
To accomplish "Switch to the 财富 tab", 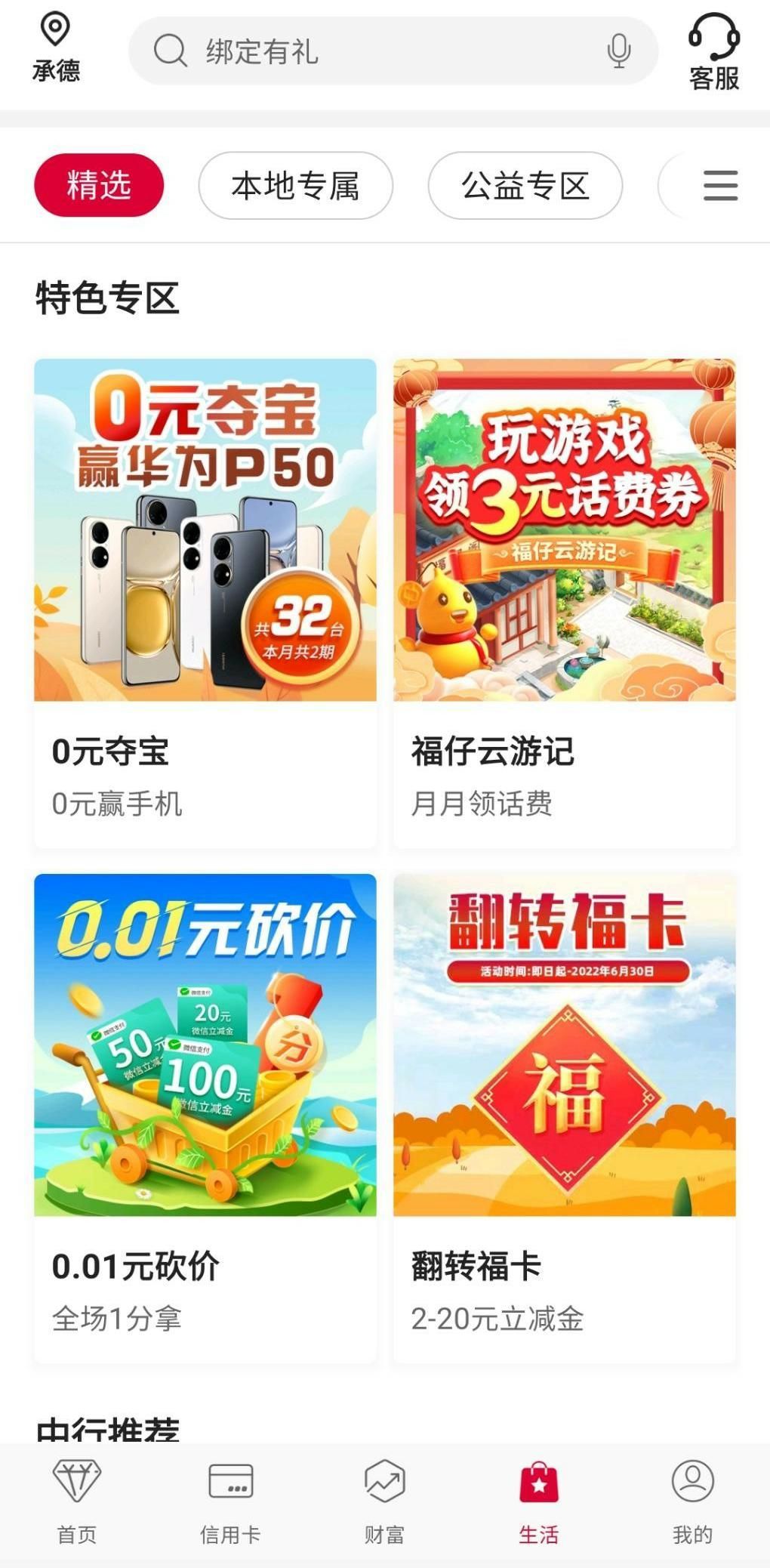I will tap(384, 1502).
